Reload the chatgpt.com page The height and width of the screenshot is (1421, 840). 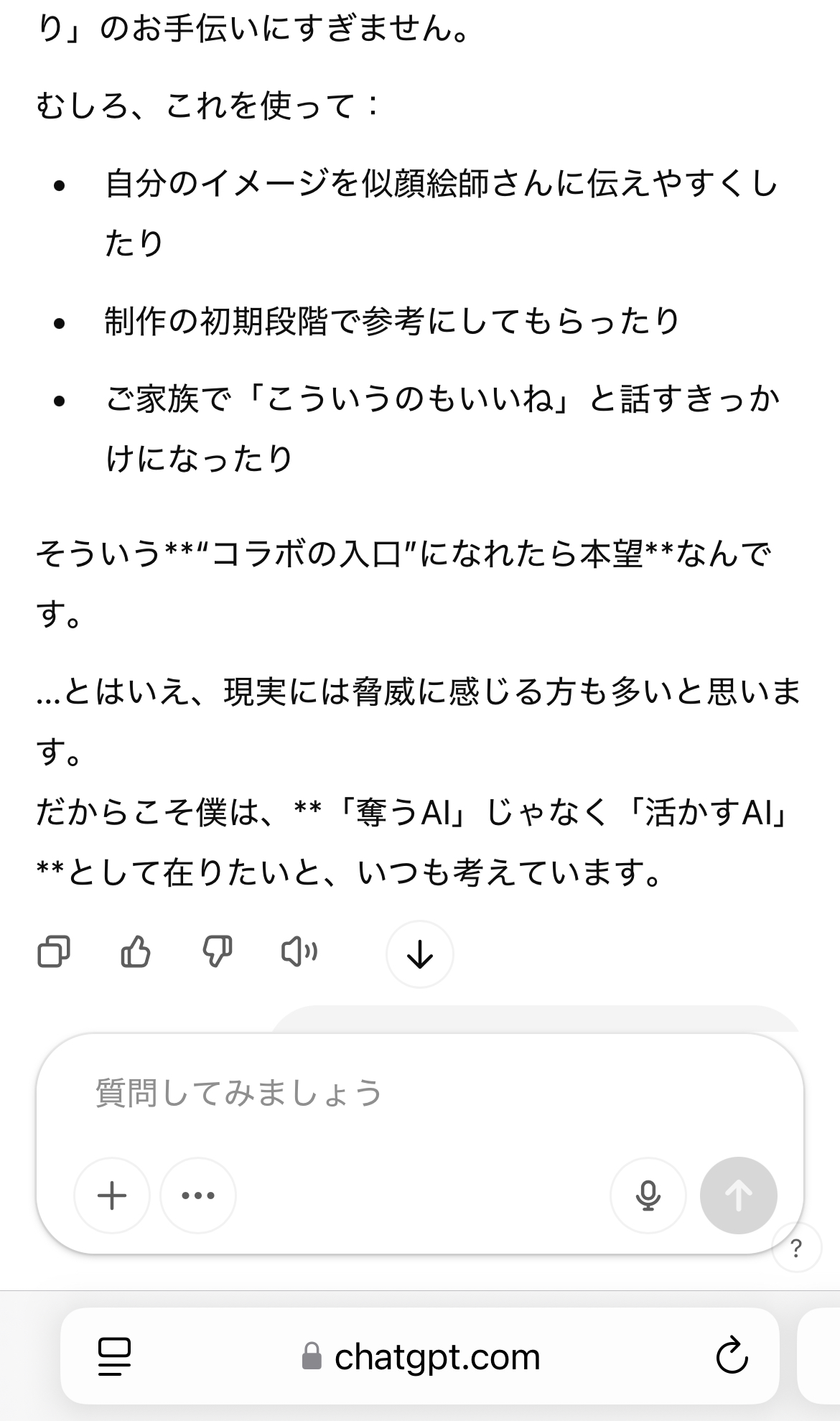click(x=732, y=1356)
